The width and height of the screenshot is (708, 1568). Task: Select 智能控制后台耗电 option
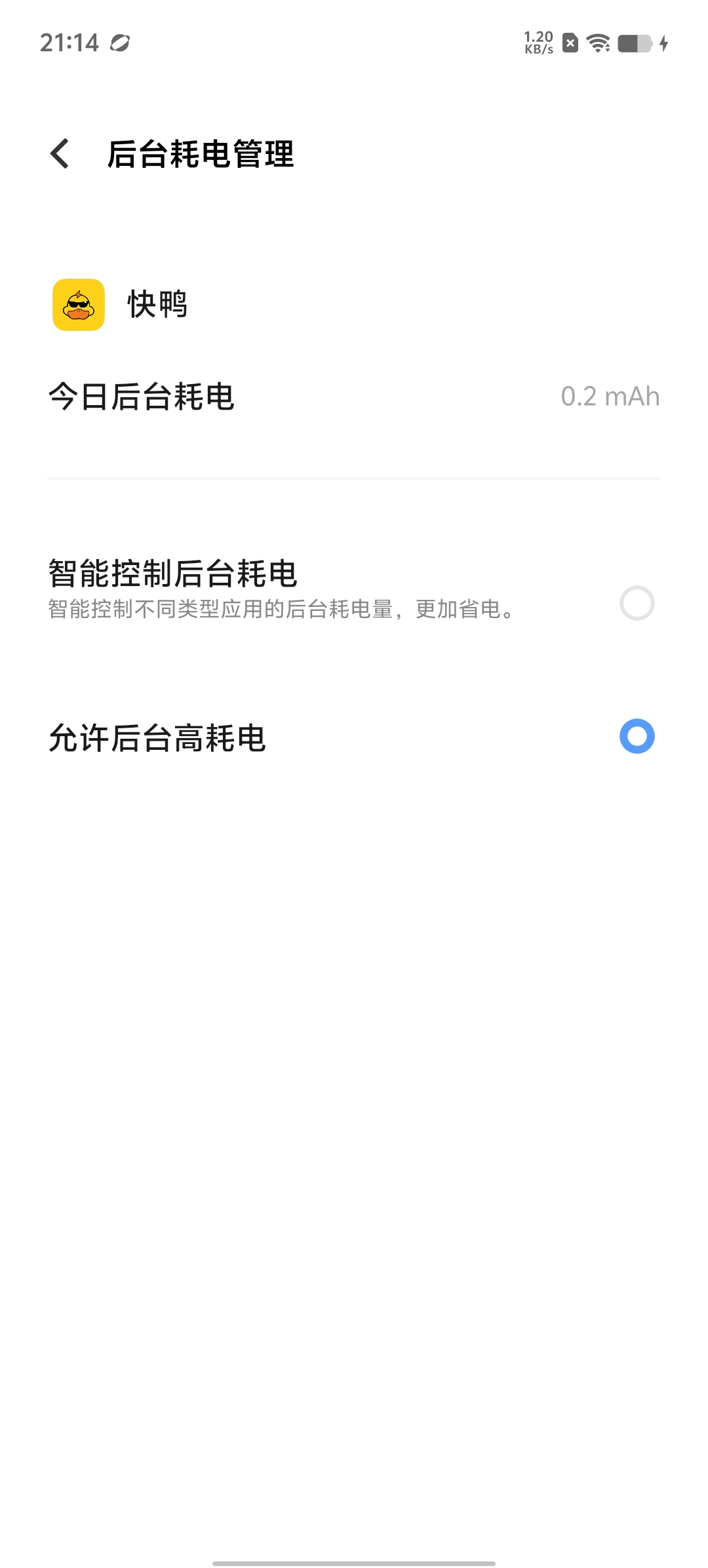[637, 603]
